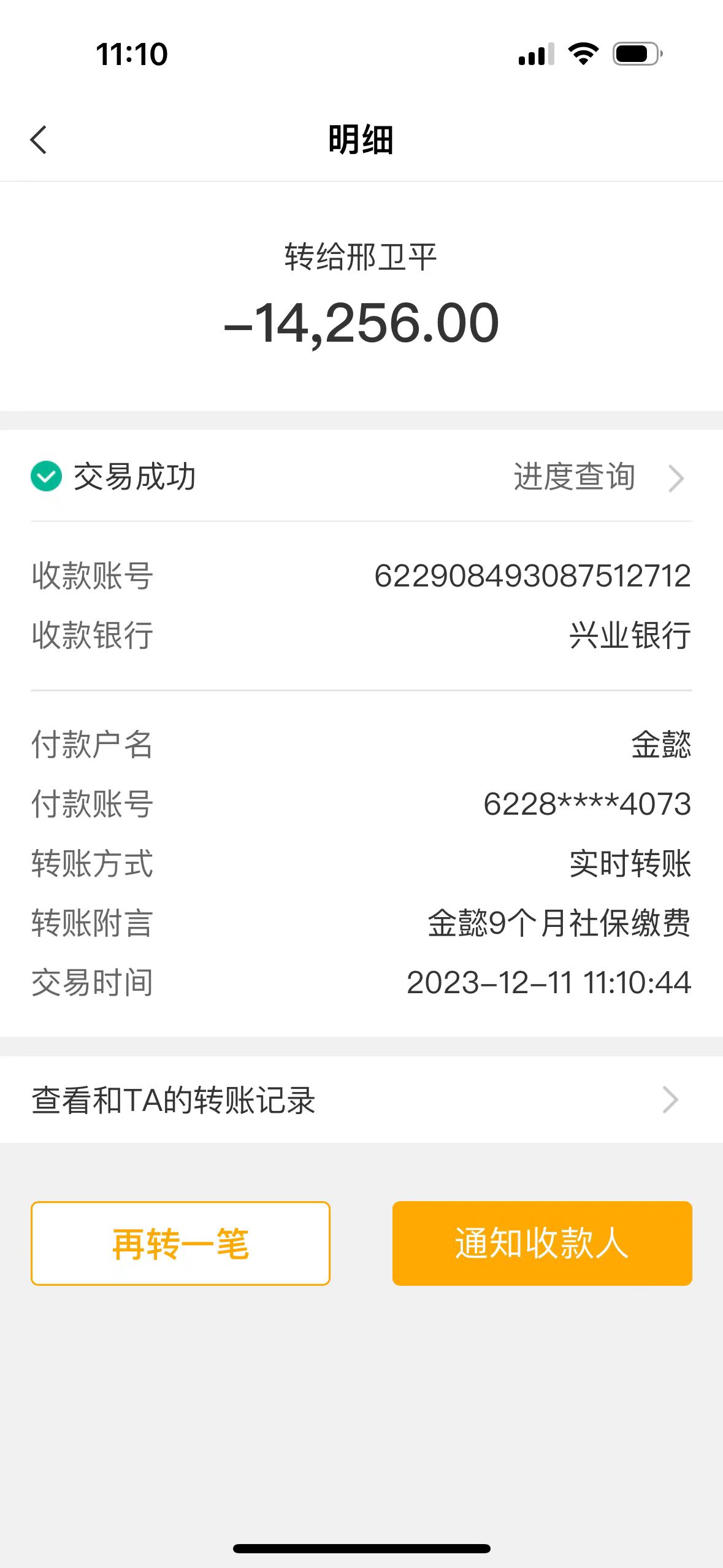Go back using the top-left arrow
This screenshot has height=1568, width=723.
39,140
